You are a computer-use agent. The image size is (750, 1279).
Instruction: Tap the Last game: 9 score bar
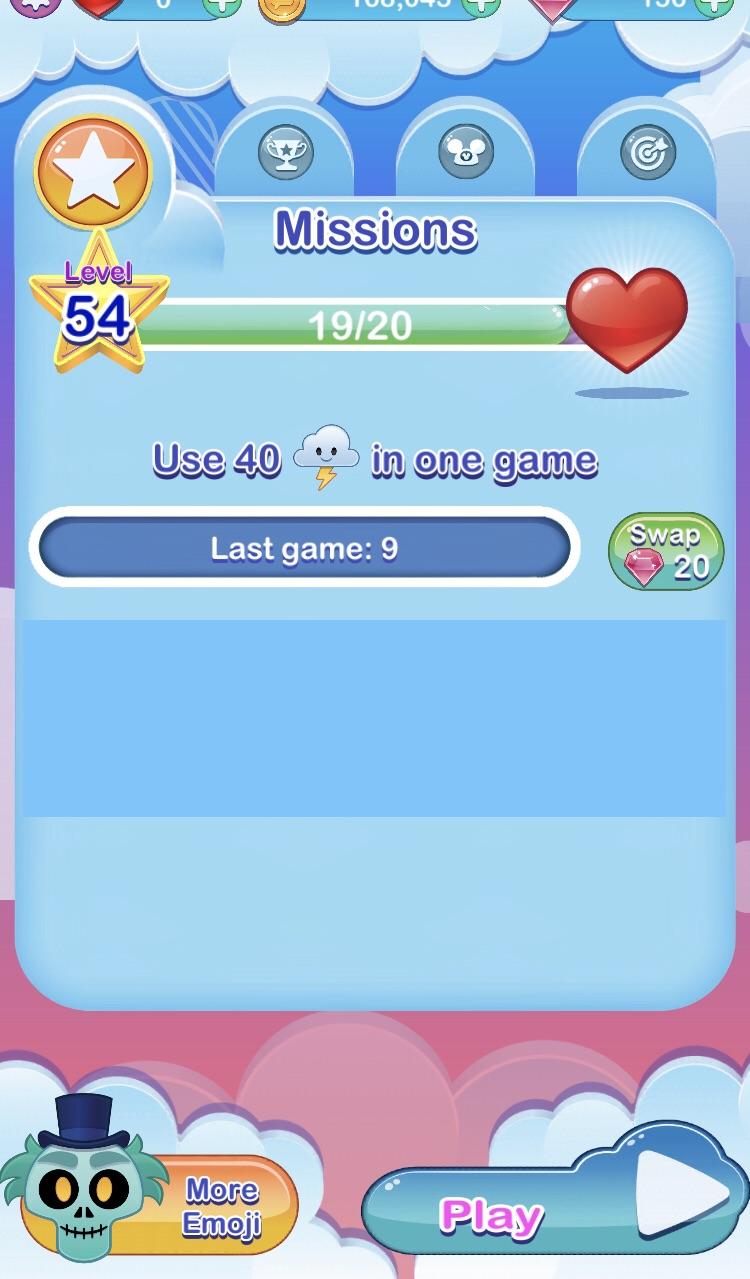click(x=303, y=548)
